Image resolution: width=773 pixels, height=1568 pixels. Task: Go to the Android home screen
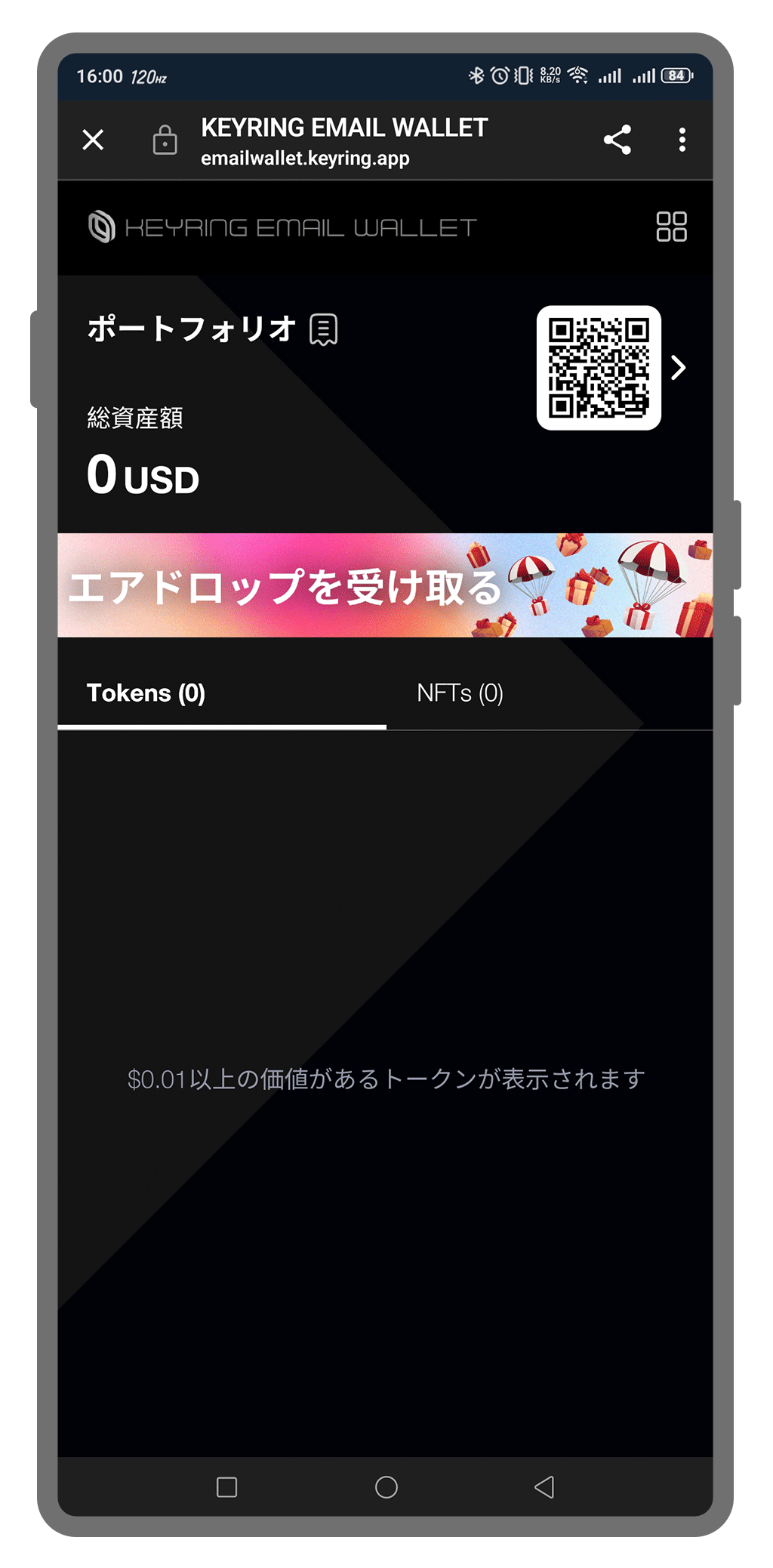pos(386,1487)
